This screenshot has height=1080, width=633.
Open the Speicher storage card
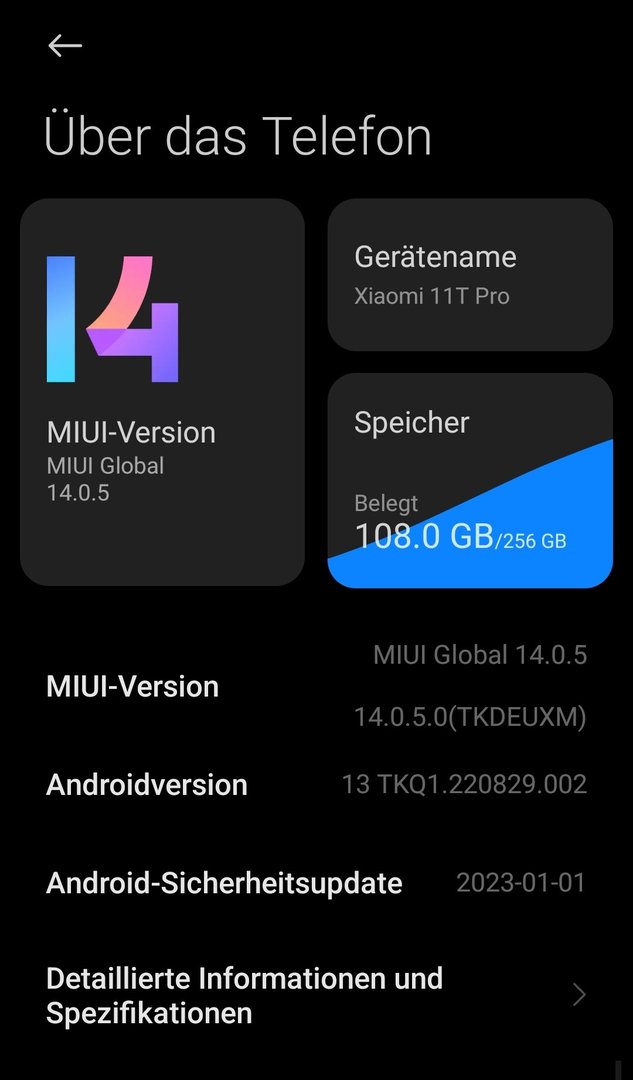tap(470, 480)
